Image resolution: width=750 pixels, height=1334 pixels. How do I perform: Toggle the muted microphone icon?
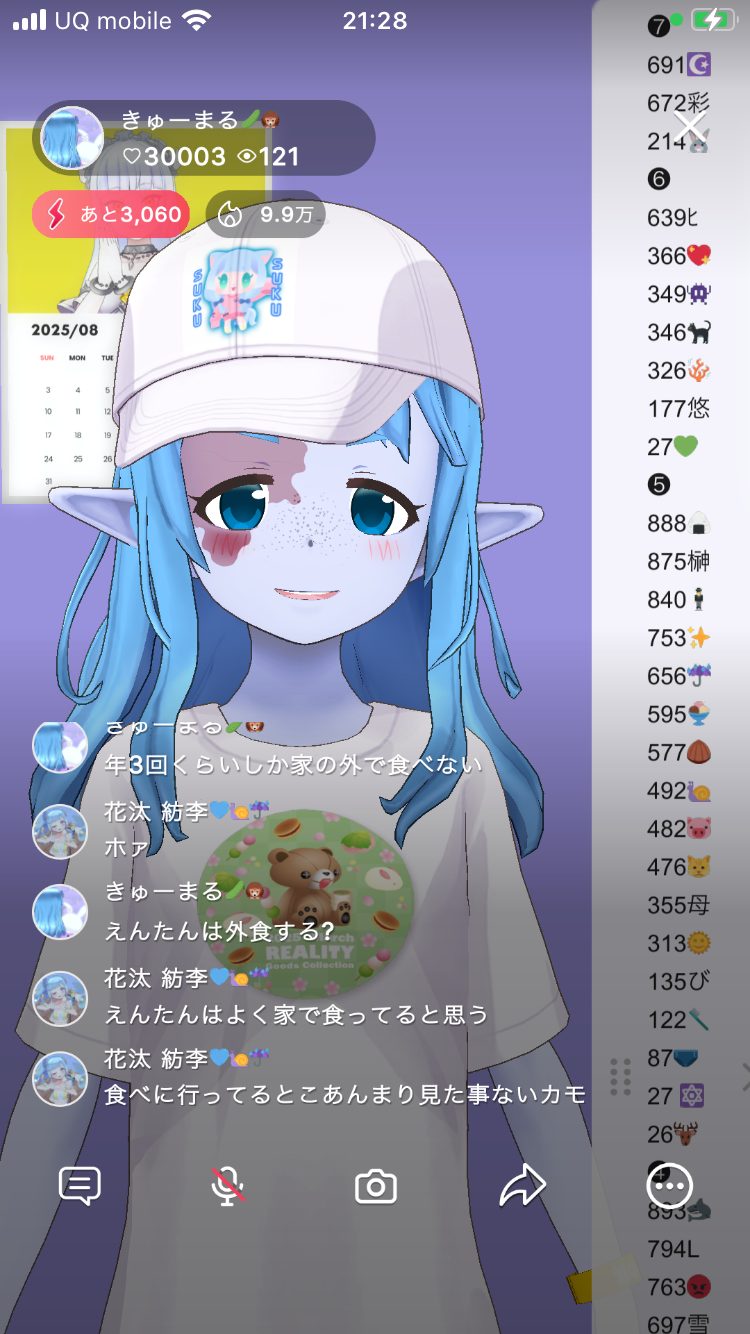click(x=228, y=1186)
